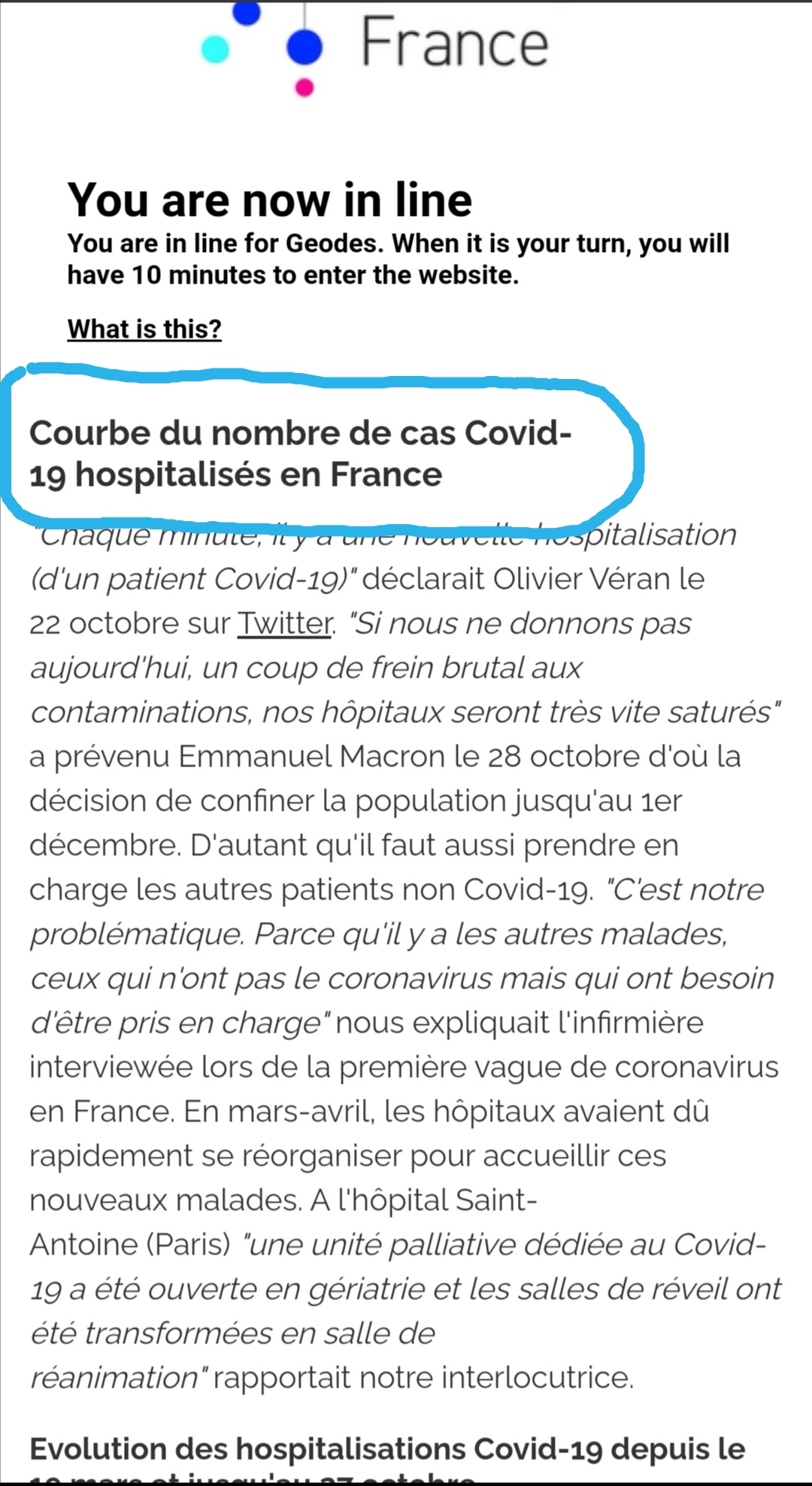Open the 'What is this?' link
The height and width of the screenshot is (1486, 812).
(144, 329)
